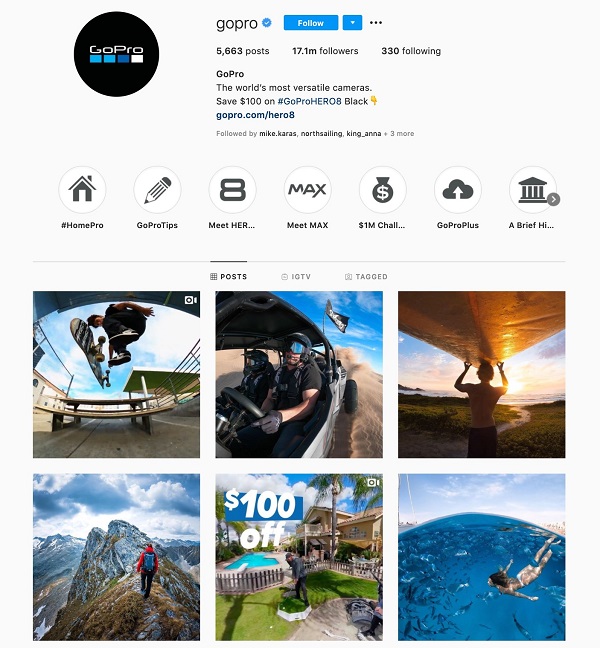View the 17.1m followers list
Viewport: 600px width, 648px height.
[x=325, y=51]
